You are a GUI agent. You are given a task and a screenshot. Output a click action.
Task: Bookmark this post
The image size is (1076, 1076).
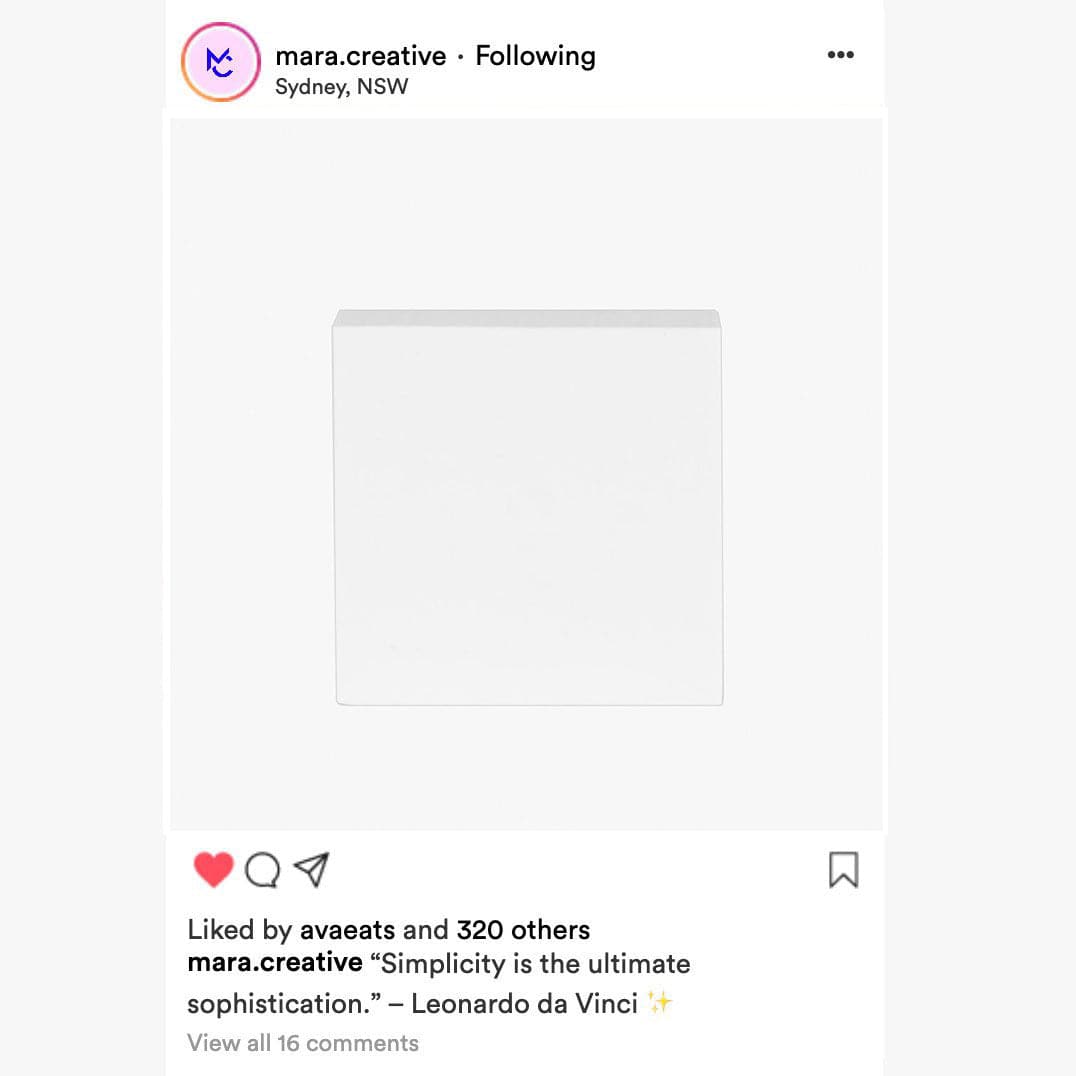click(843, 870)
